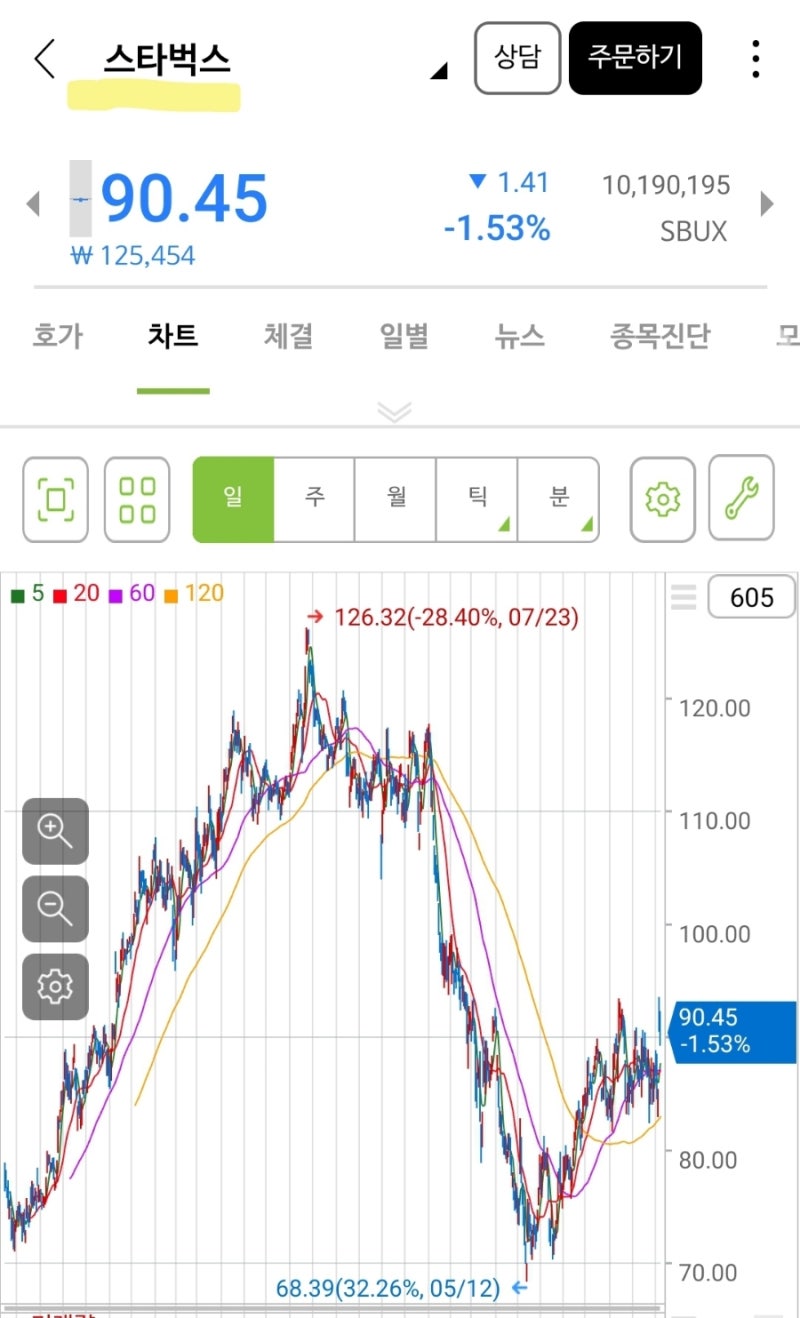Edit the 605 candle count field

pyautogui.click(x=751, y=597)
